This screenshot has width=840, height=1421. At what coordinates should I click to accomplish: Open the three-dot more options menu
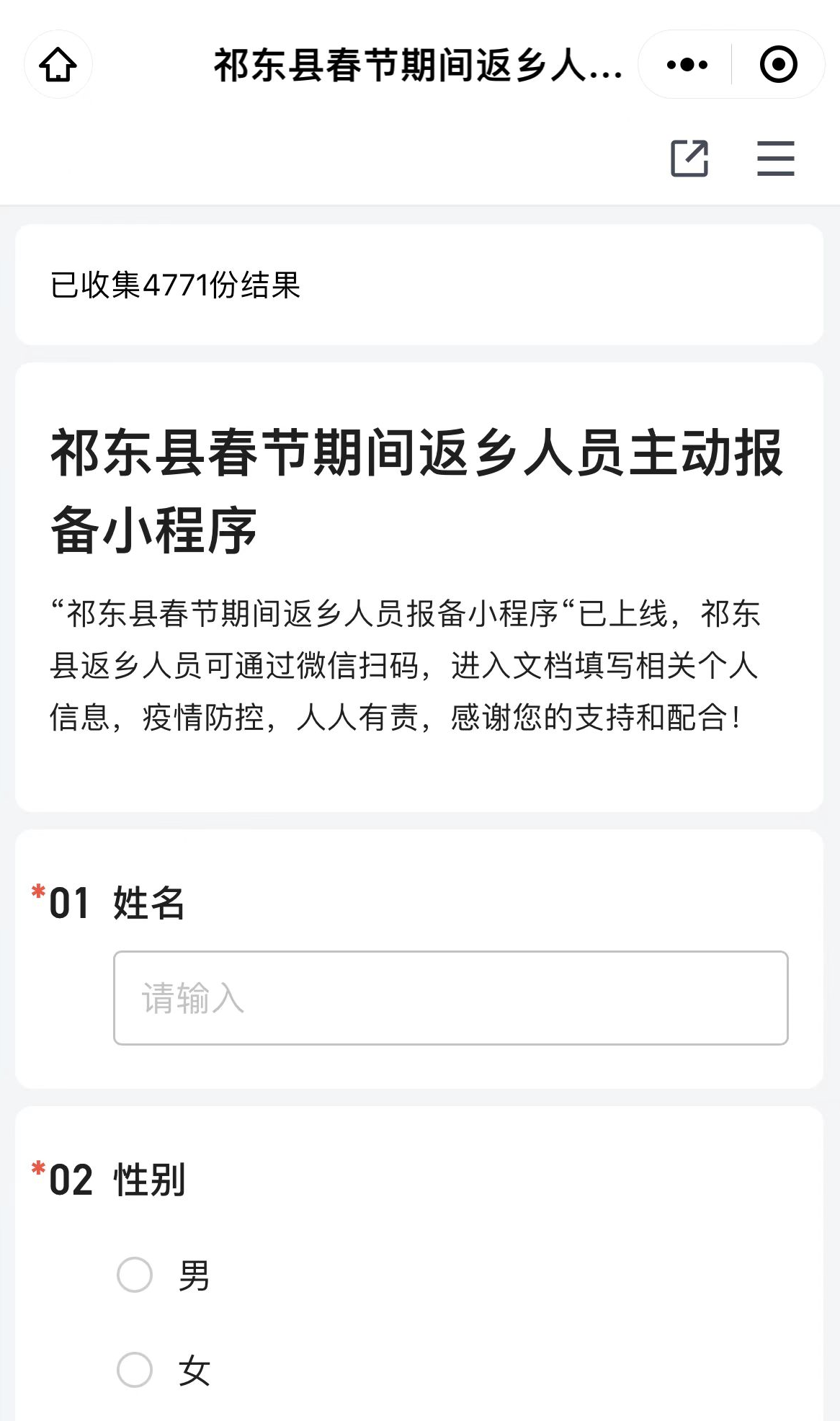(x=687, y=65)
